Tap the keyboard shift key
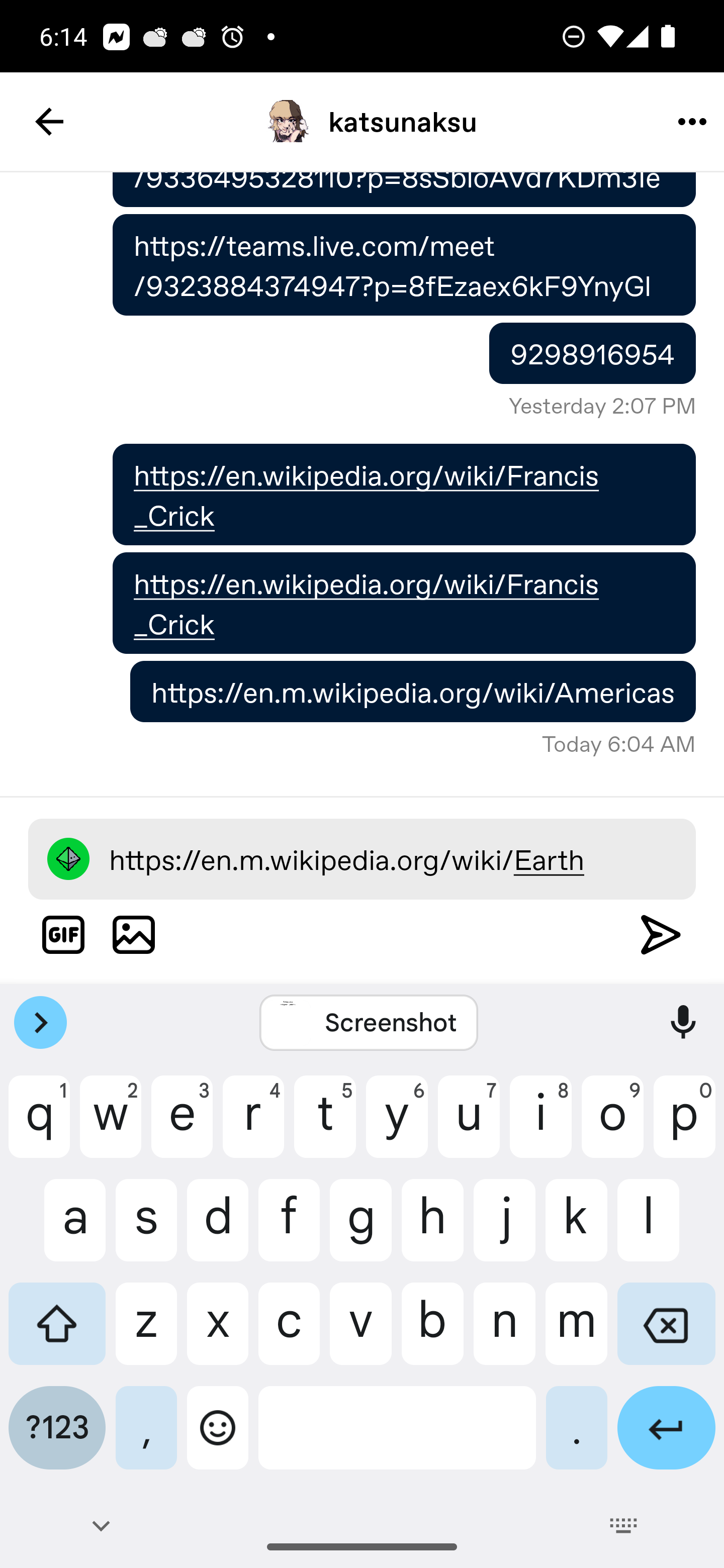This screenshot has width=724, height=1568. click(57, 1323)
